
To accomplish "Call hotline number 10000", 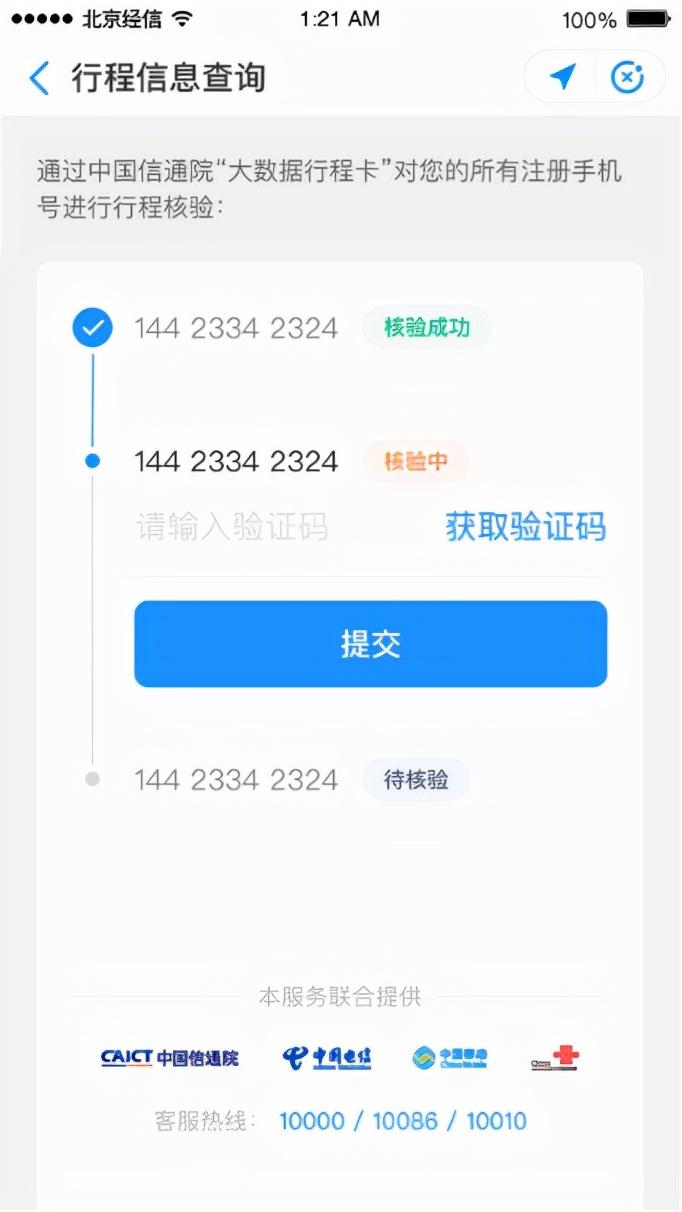I will (x=311, y=1121).
